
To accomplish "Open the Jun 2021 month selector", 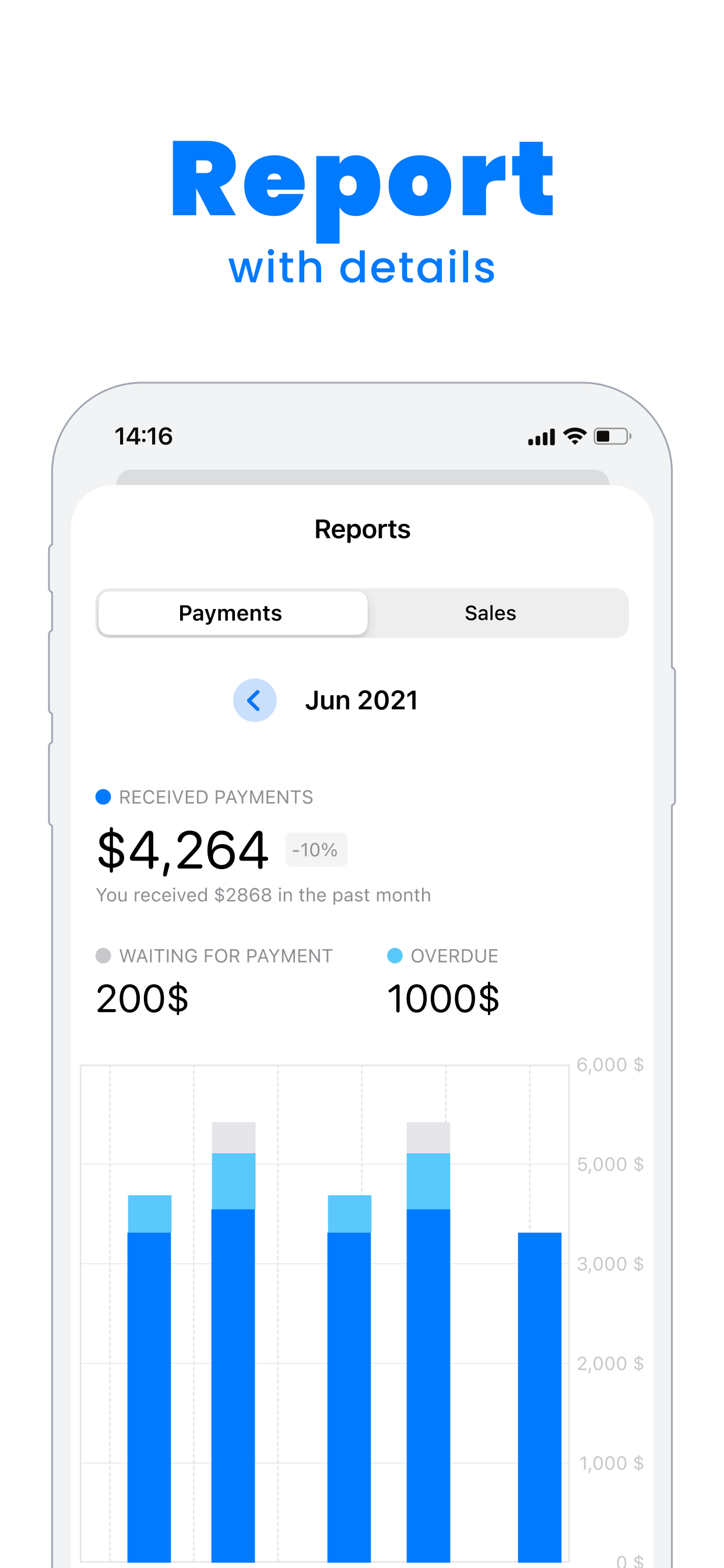I will [362, 700].
